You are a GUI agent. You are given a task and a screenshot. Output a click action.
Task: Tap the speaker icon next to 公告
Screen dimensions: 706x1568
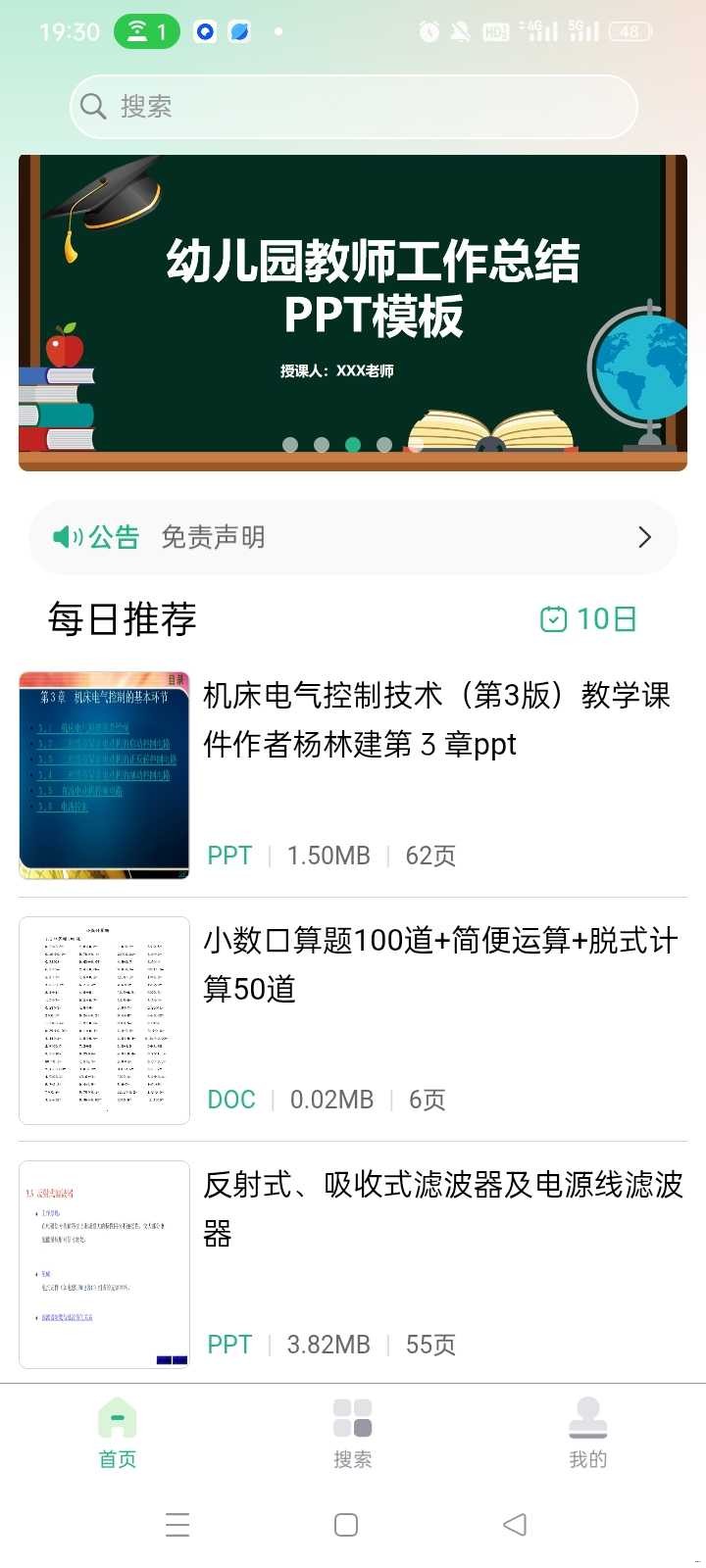point(63,537)
